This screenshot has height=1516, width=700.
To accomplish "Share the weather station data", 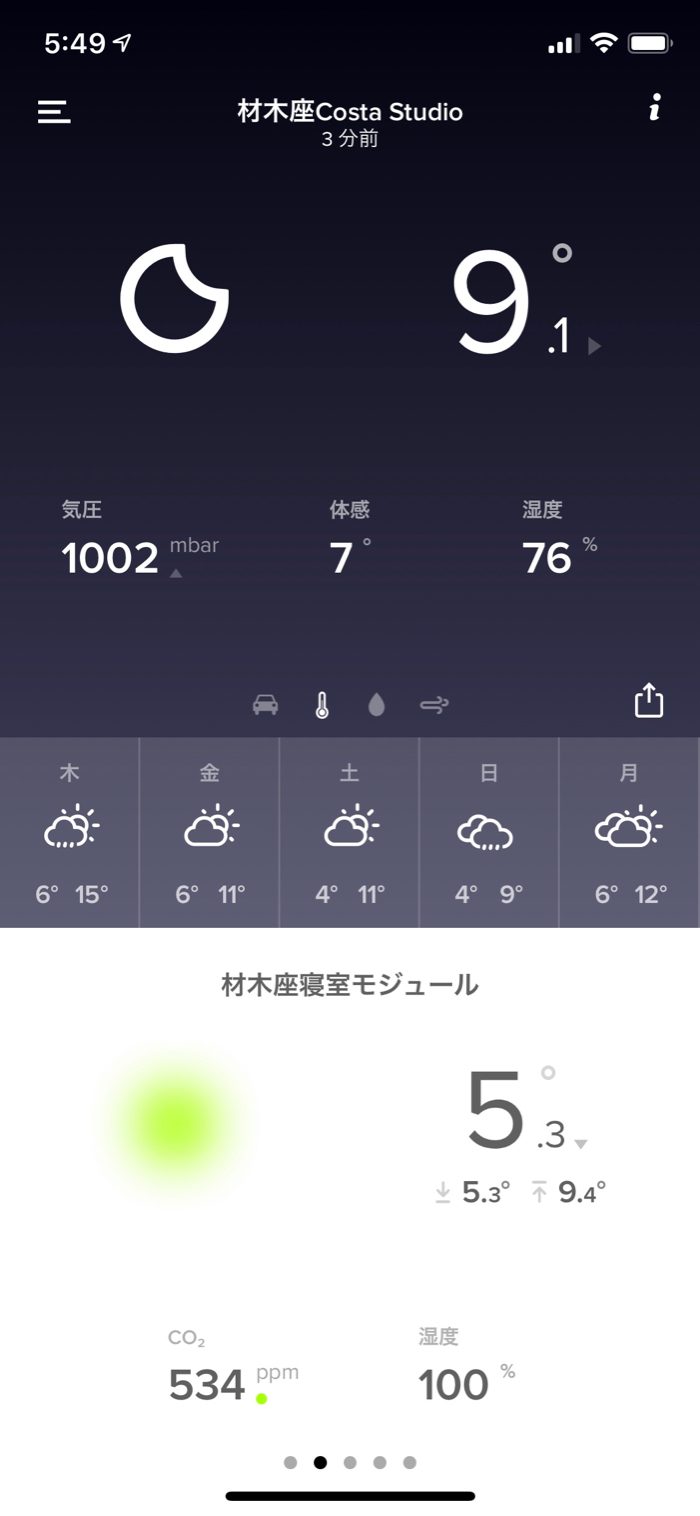I will tap(649, 700).
